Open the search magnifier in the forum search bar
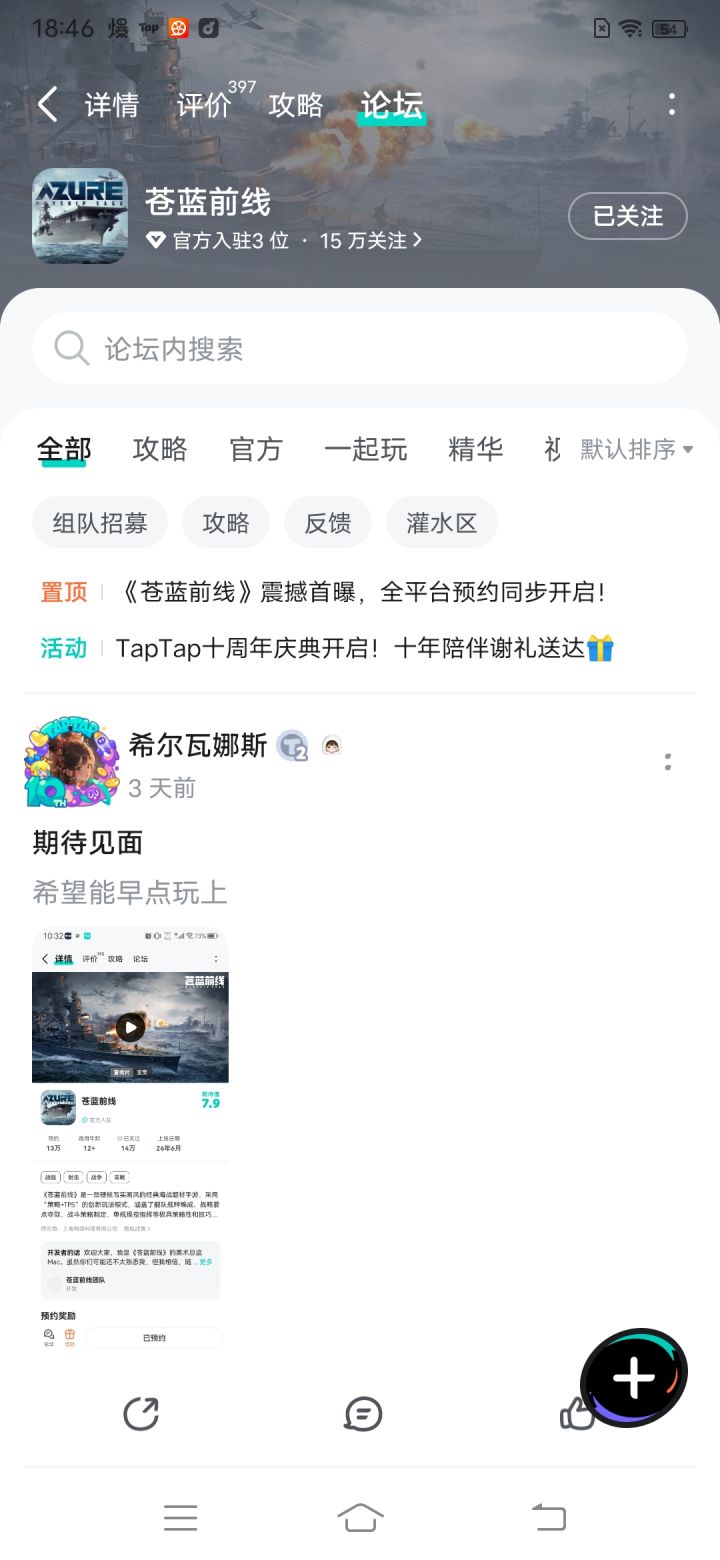 click(x=70, y=347)
